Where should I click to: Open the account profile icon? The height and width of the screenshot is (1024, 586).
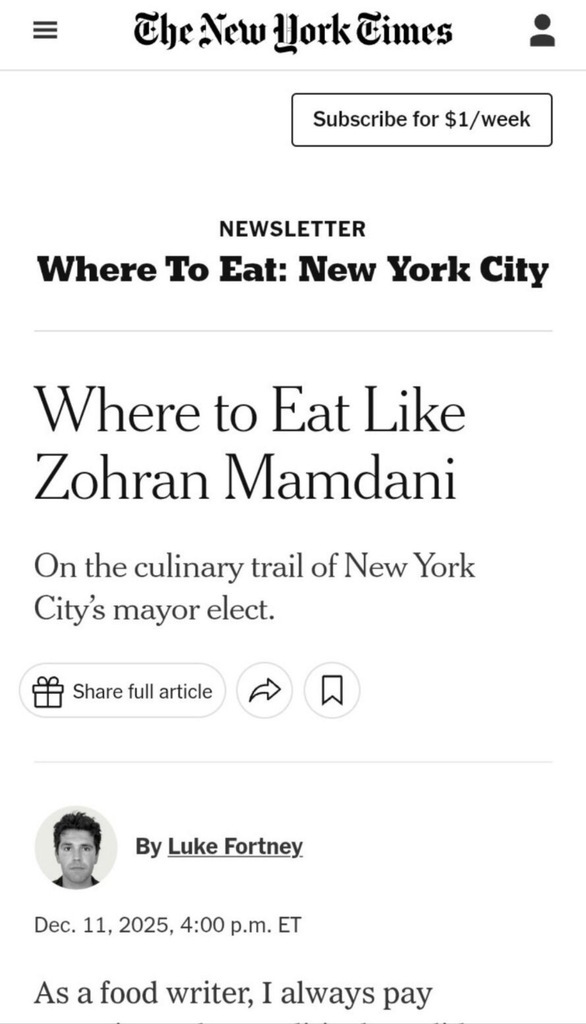click(x=542, y=31)
